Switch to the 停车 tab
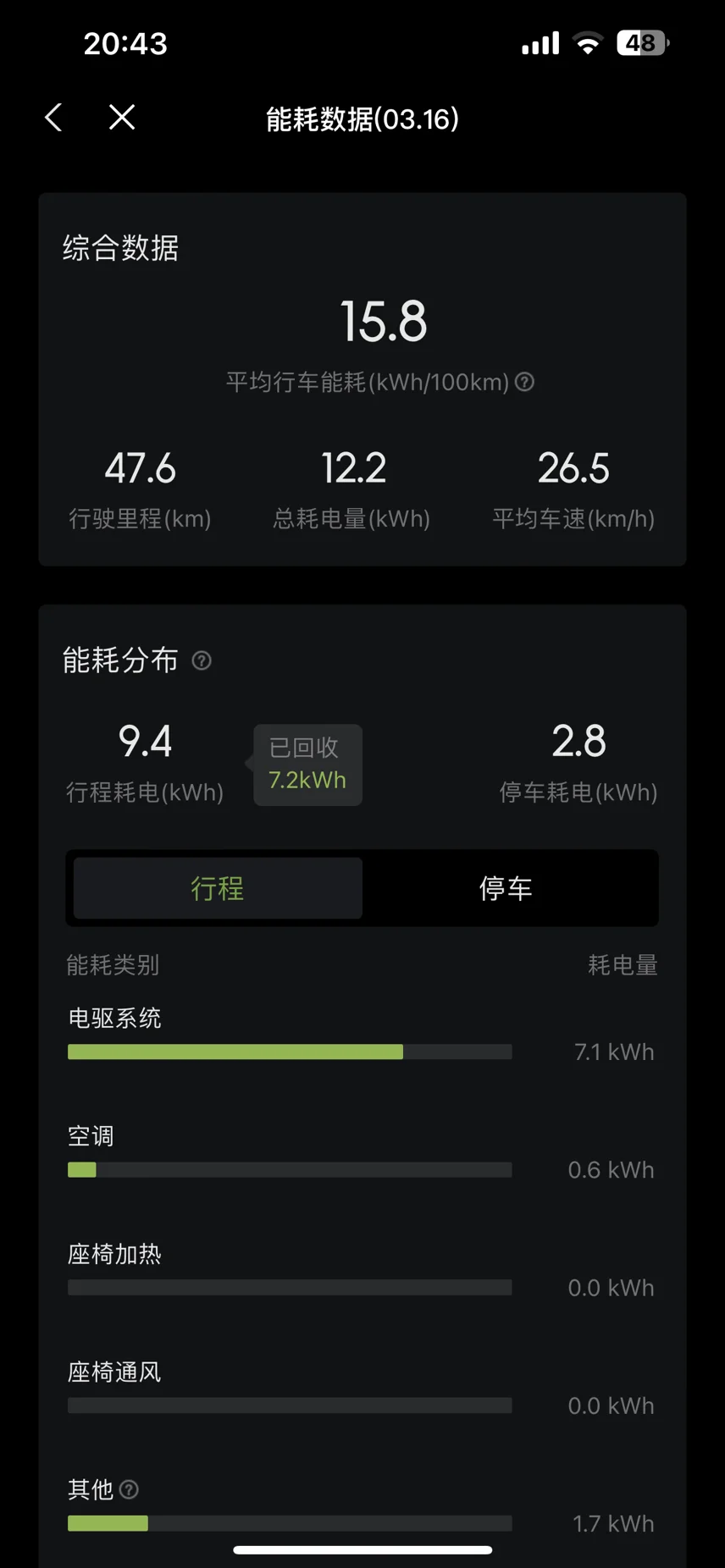This screenshot has height=1568, width=725. [x=506, y=888]
